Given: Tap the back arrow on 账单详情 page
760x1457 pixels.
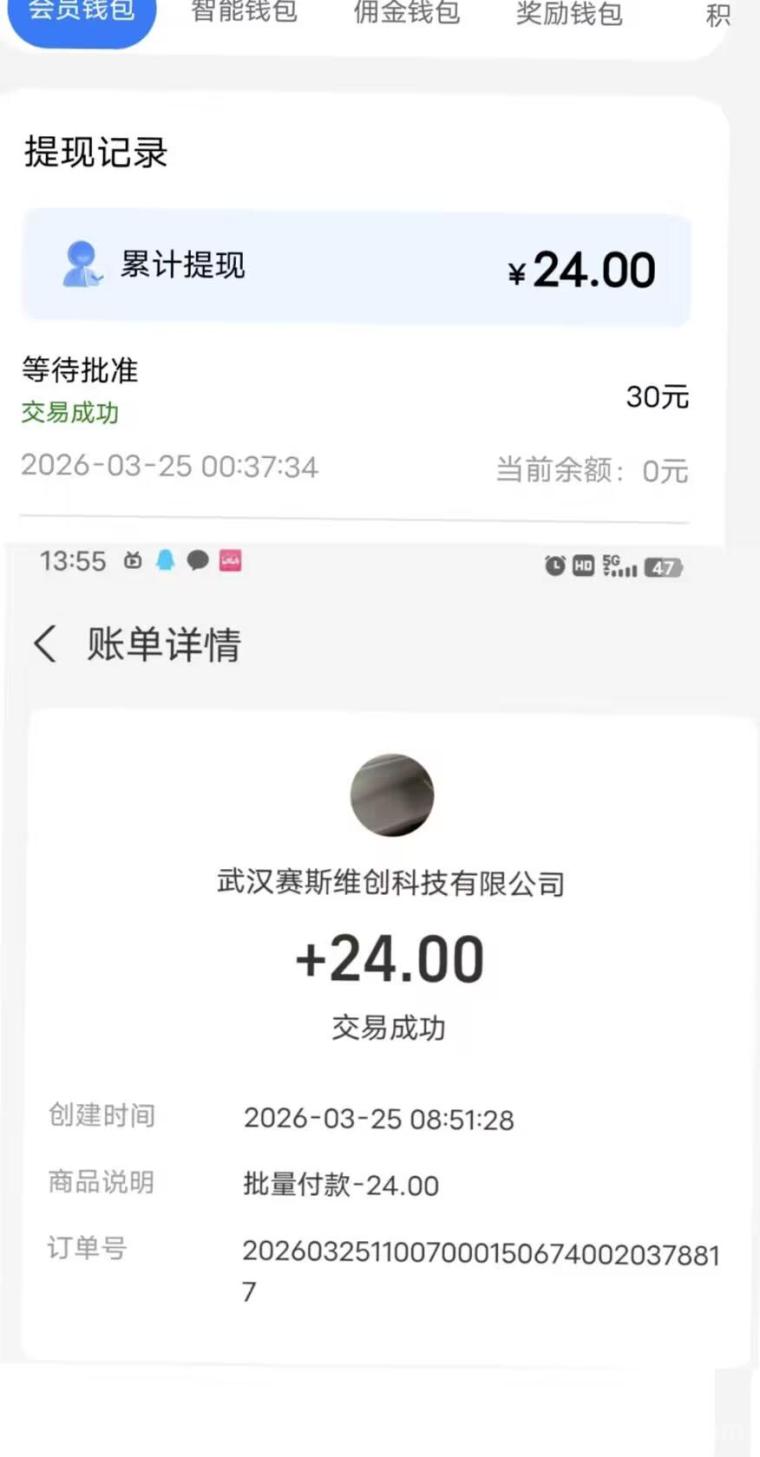Looking at the screenshot, I should click(44, 645).
